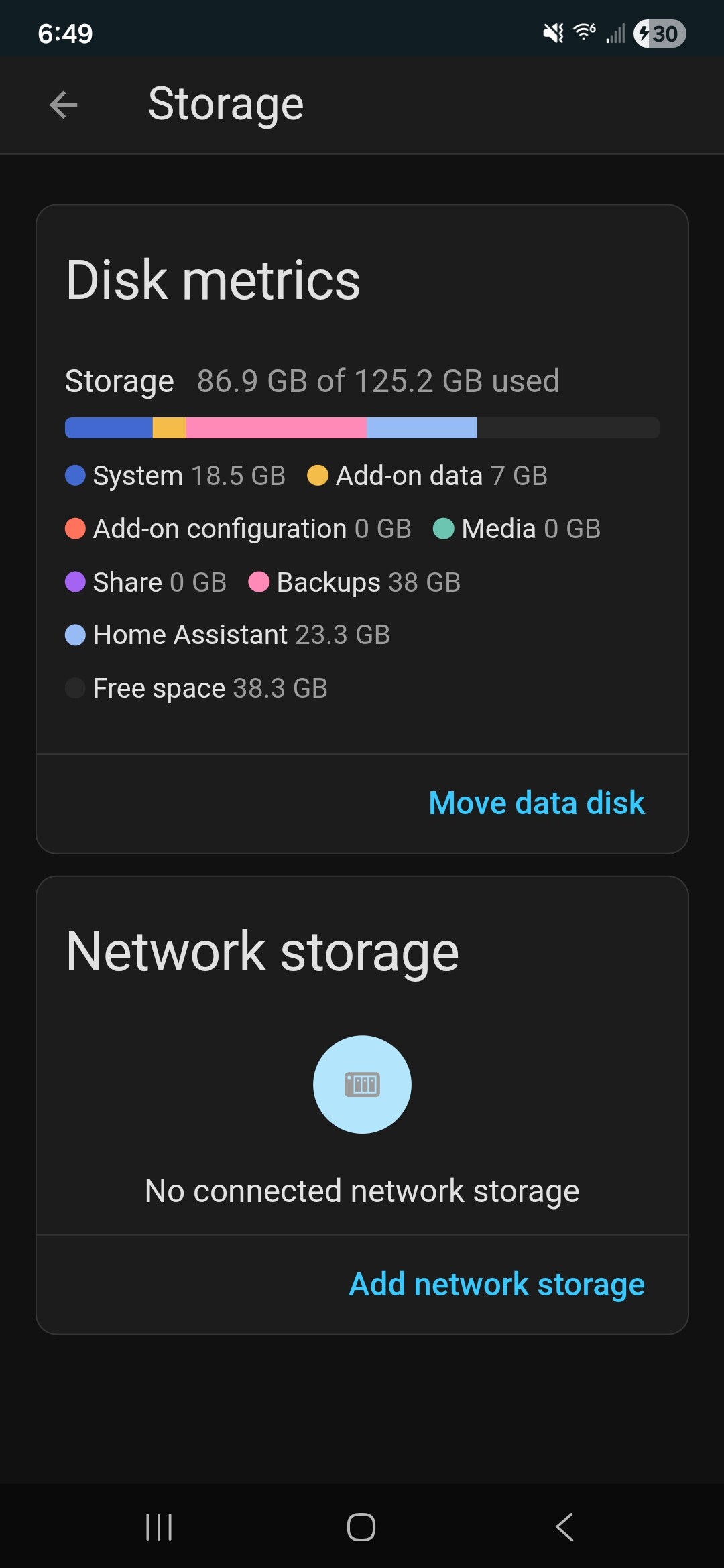Tap the system back button
This screenshot has width=724, height=1568.
click(x=564, y=1527)
